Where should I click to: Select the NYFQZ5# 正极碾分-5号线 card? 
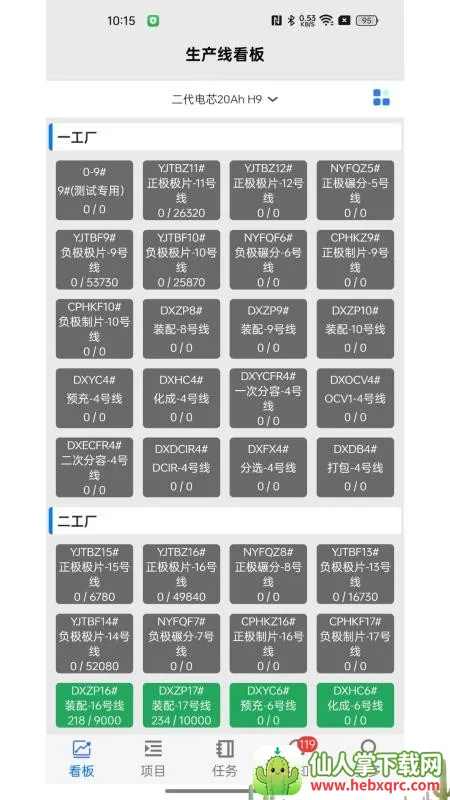click(x=355, y=190)
